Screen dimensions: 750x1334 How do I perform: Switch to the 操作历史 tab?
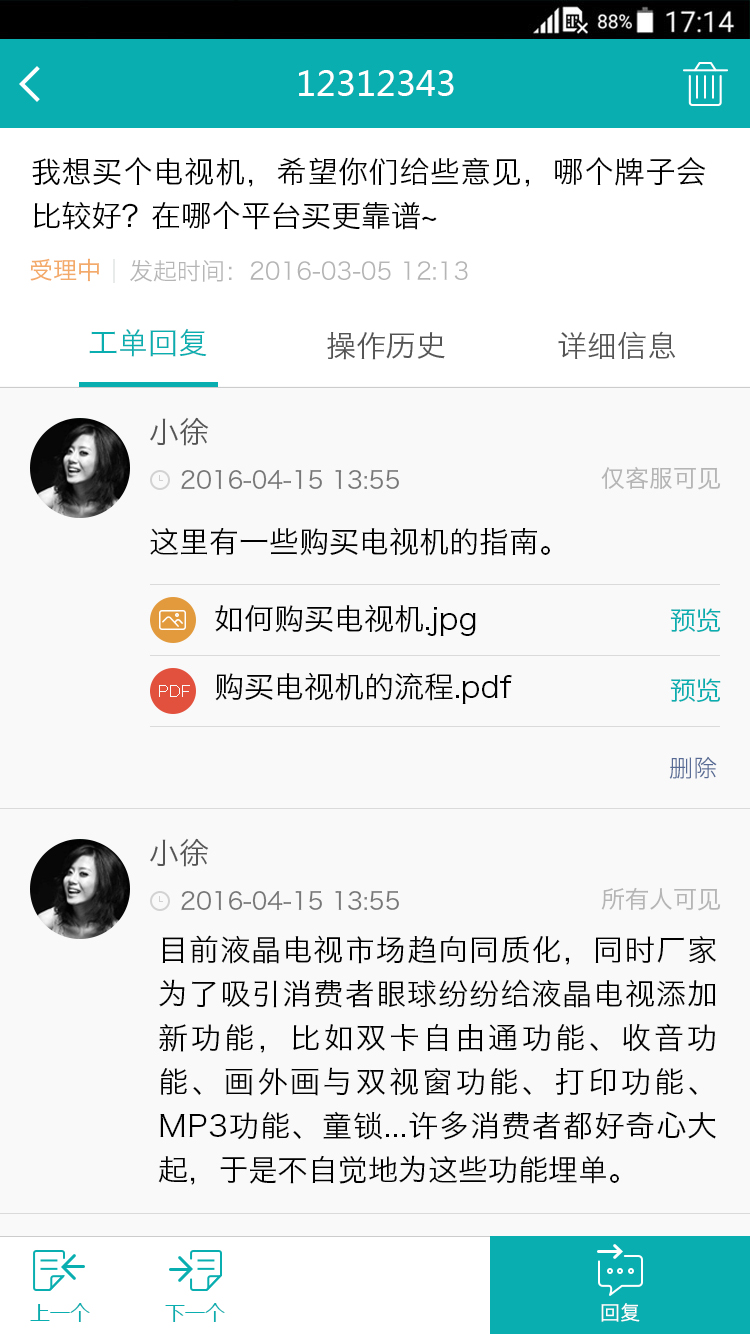point(386,346)
